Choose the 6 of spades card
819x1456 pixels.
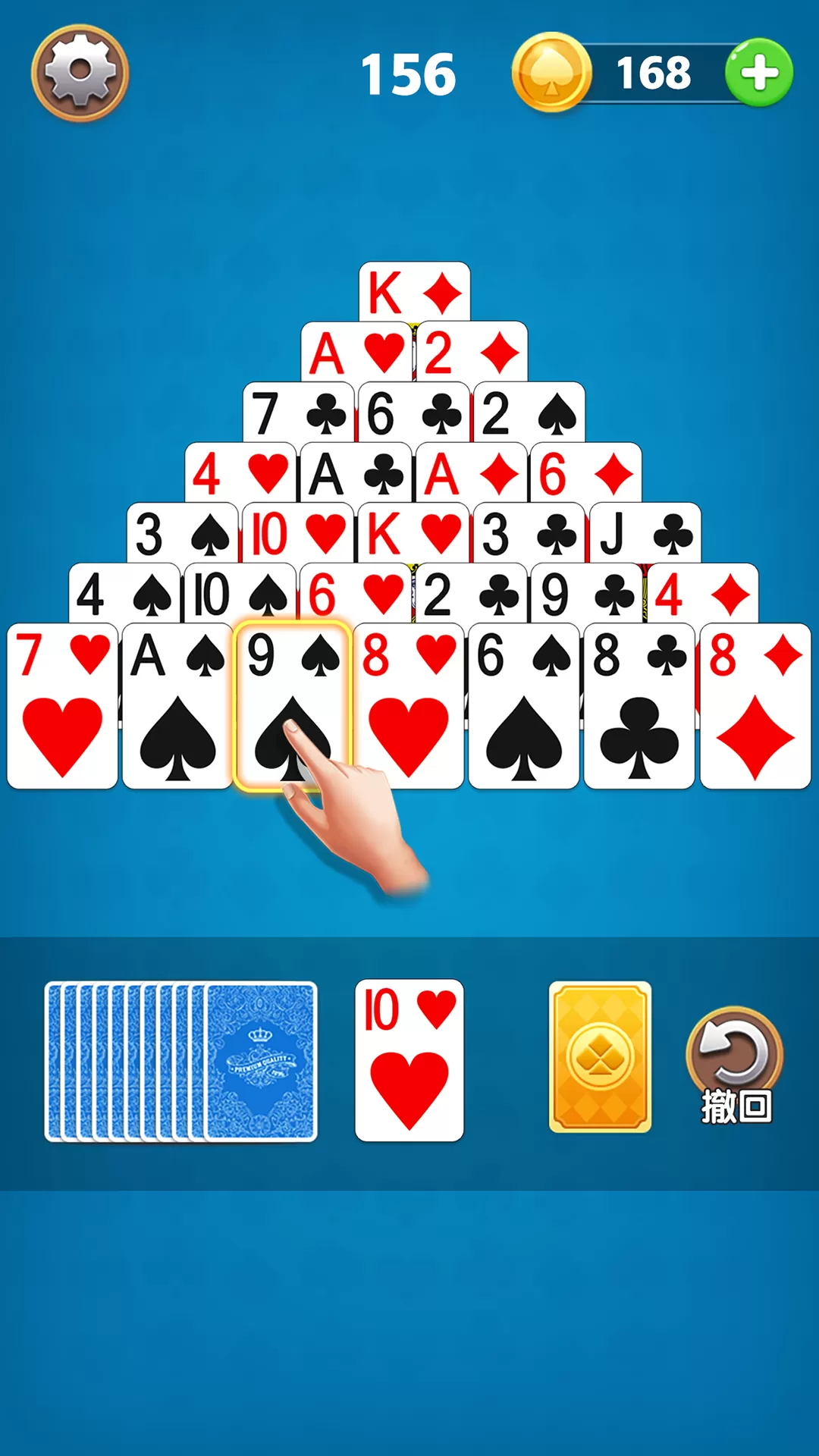point(523,705)
